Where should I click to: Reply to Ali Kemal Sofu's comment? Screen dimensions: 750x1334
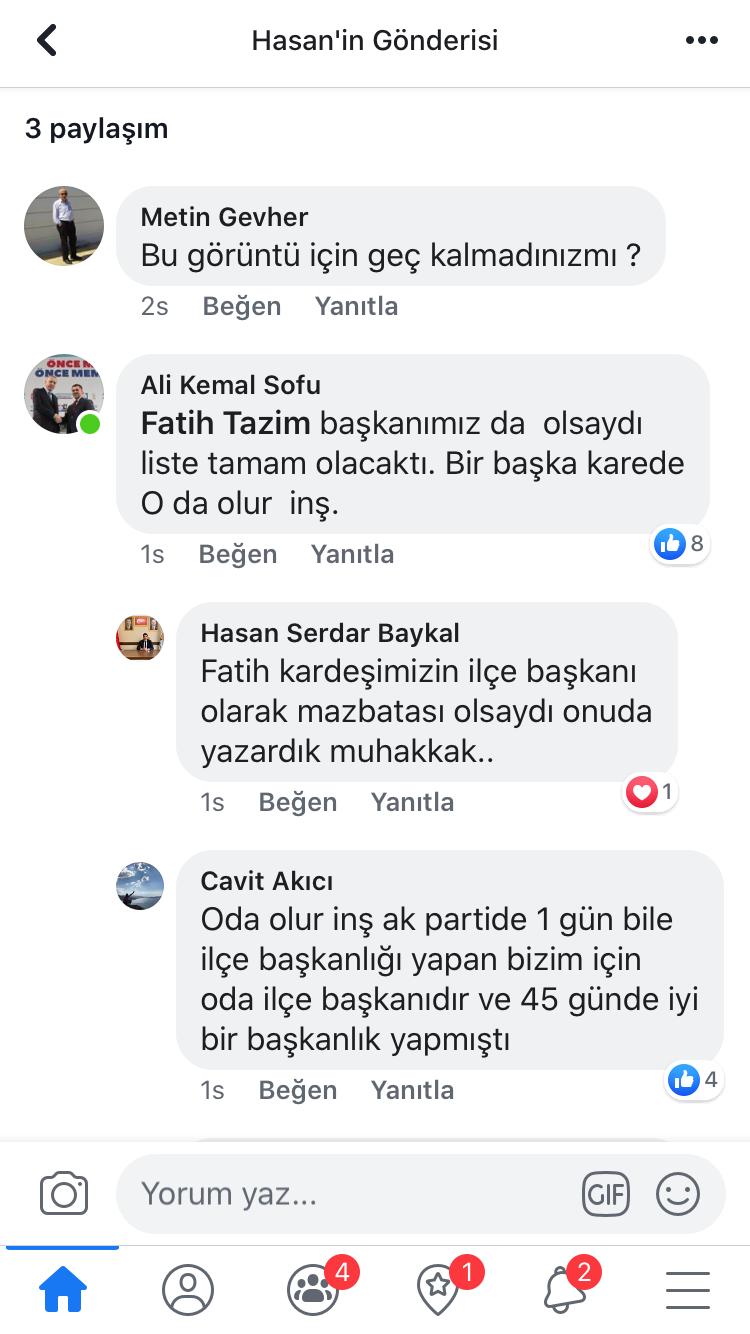352,554
